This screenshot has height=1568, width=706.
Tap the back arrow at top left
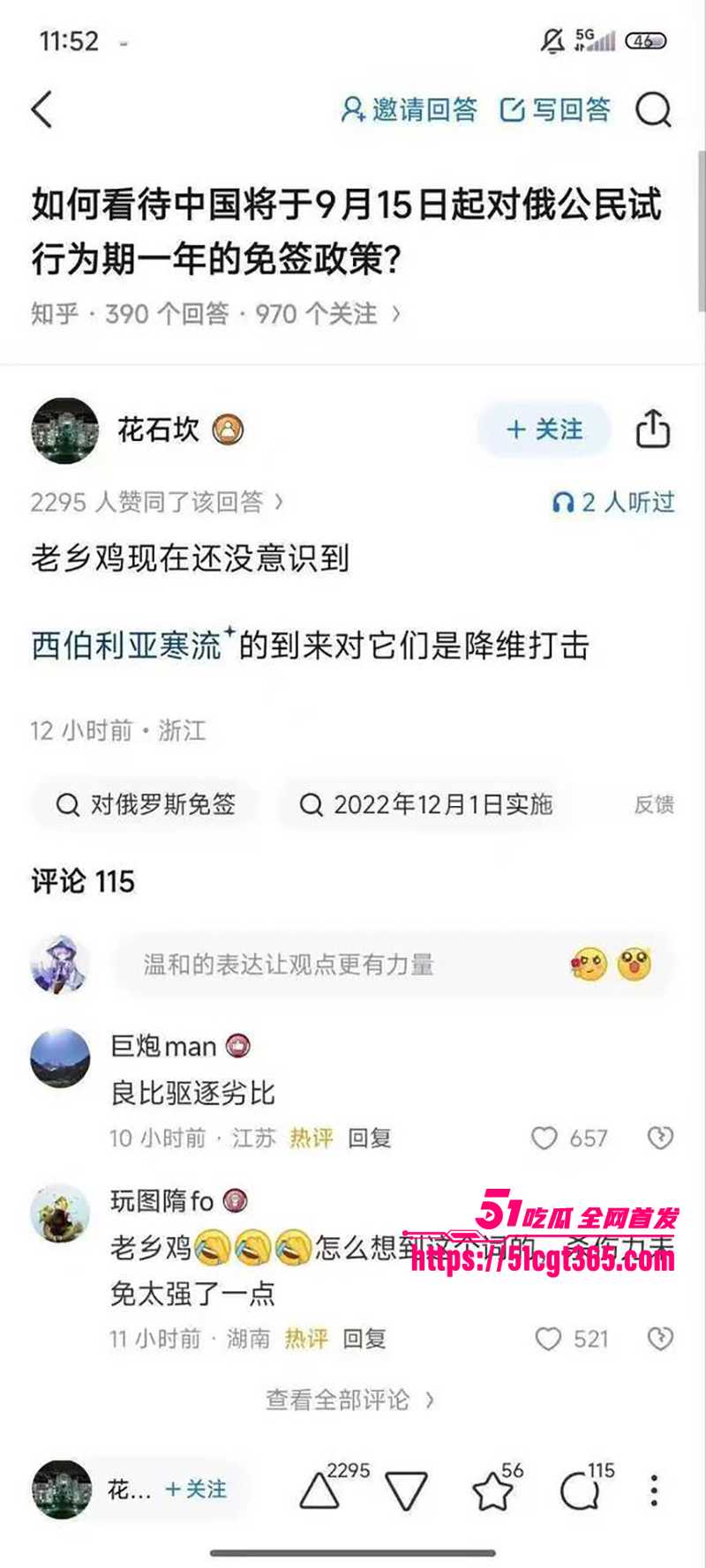pos(41,109)
